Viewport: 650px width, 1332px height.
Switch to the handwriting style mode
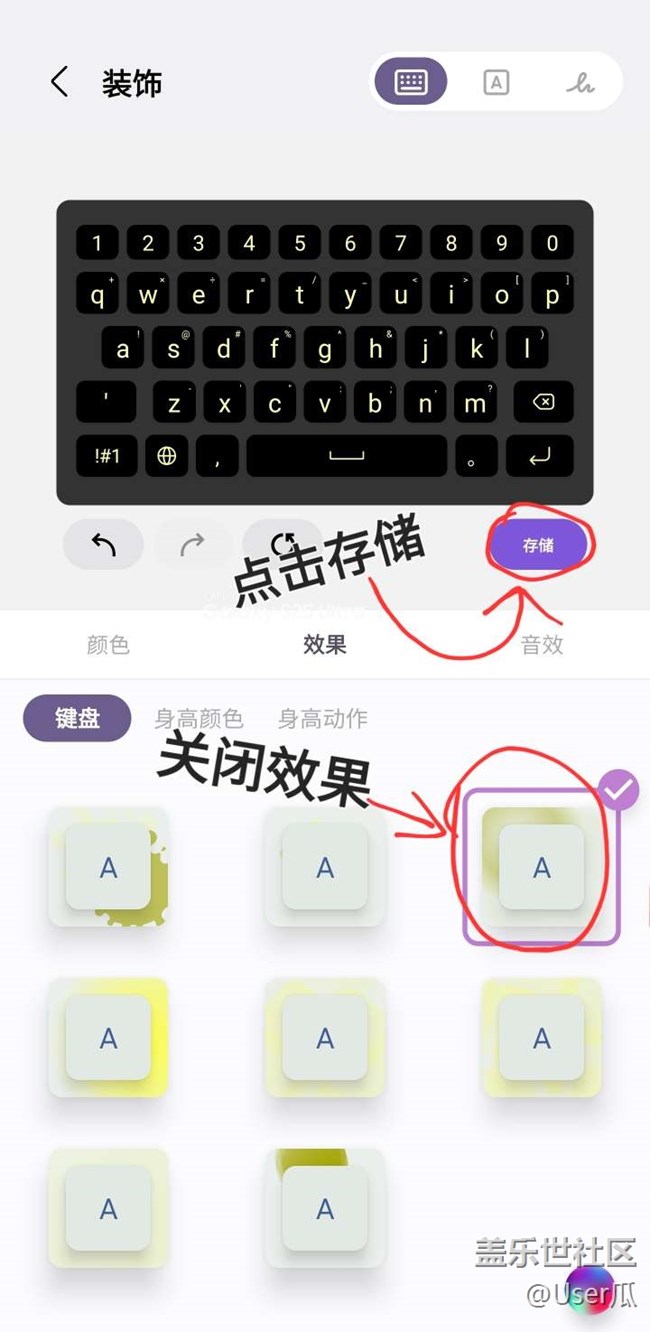580,83
